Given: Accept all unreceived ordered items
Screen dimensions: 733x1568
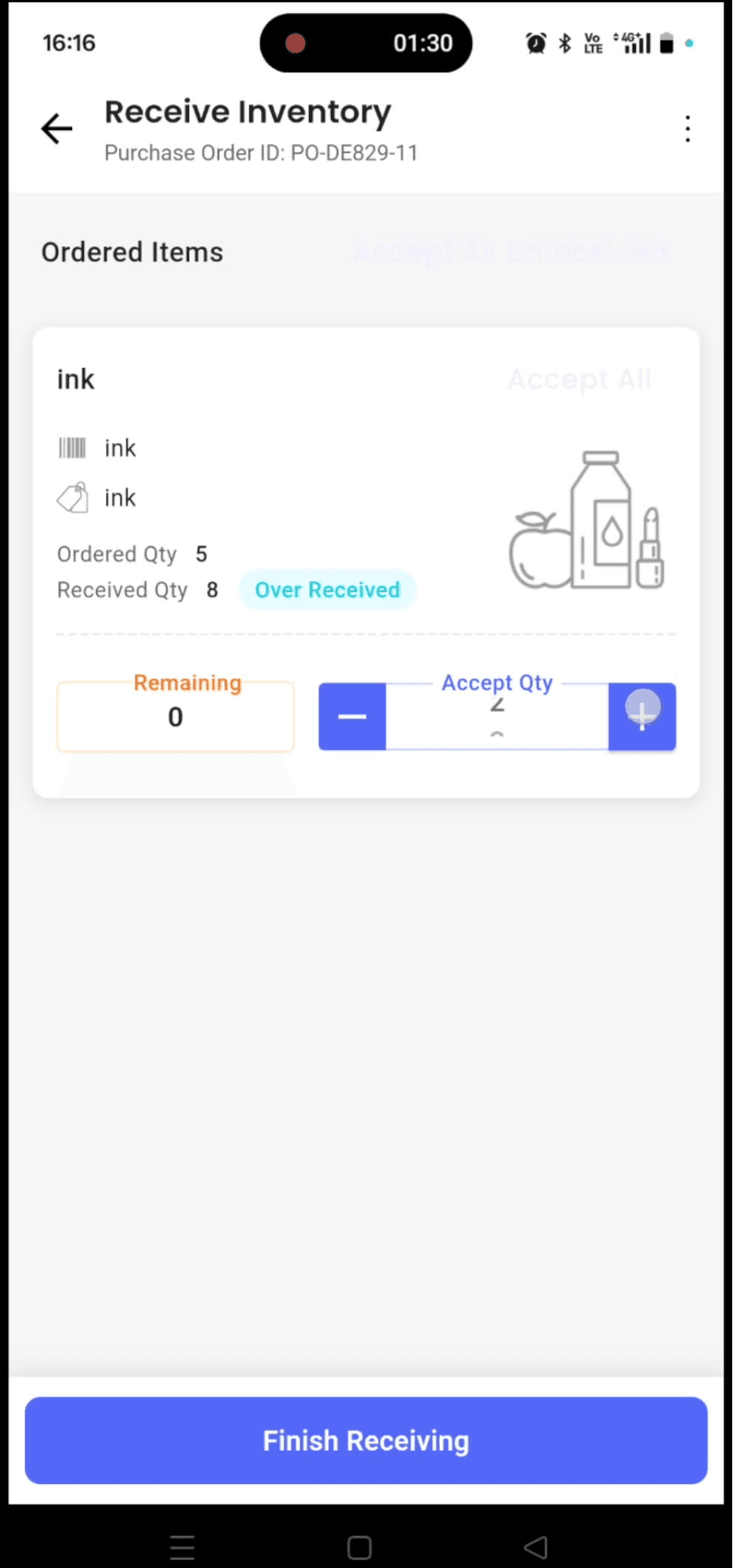Looking at the screenshot, I should click(510, 252).
